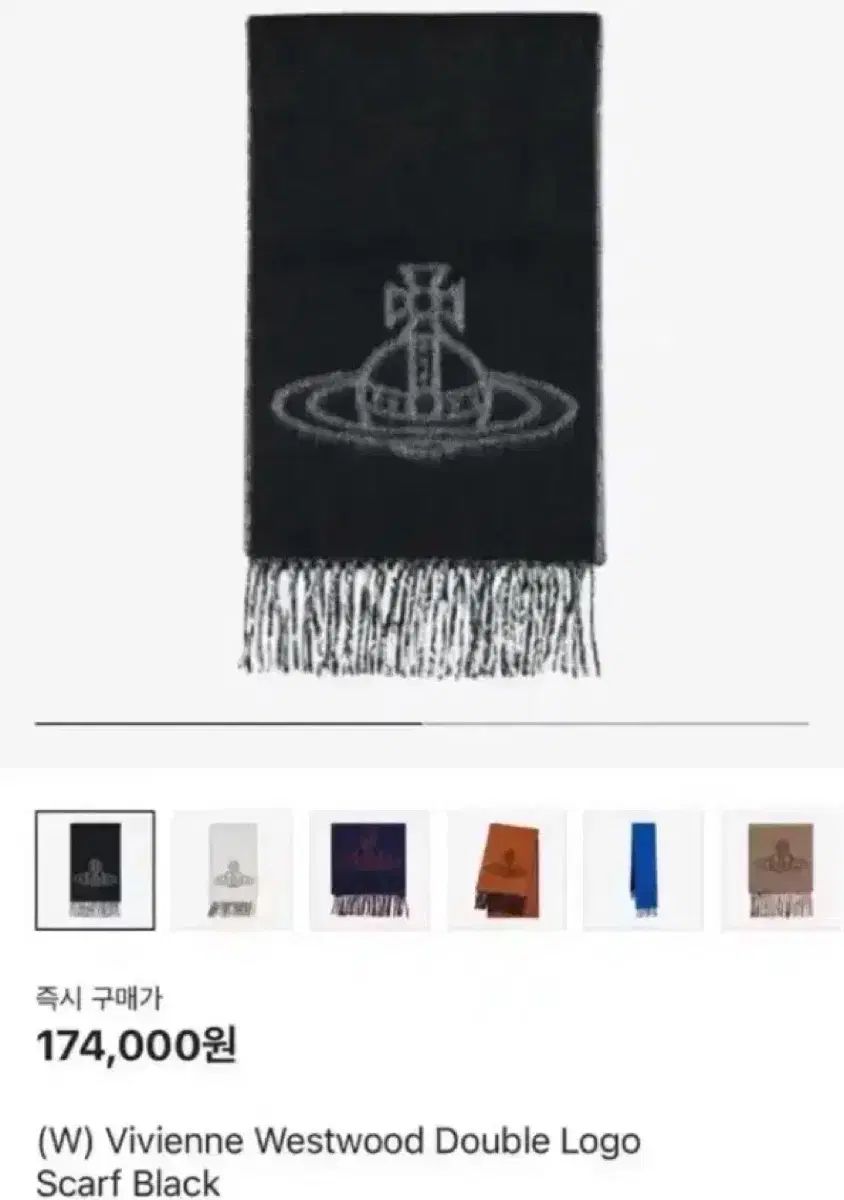Select the black scarf thumbnail

(x=95, y=869)
